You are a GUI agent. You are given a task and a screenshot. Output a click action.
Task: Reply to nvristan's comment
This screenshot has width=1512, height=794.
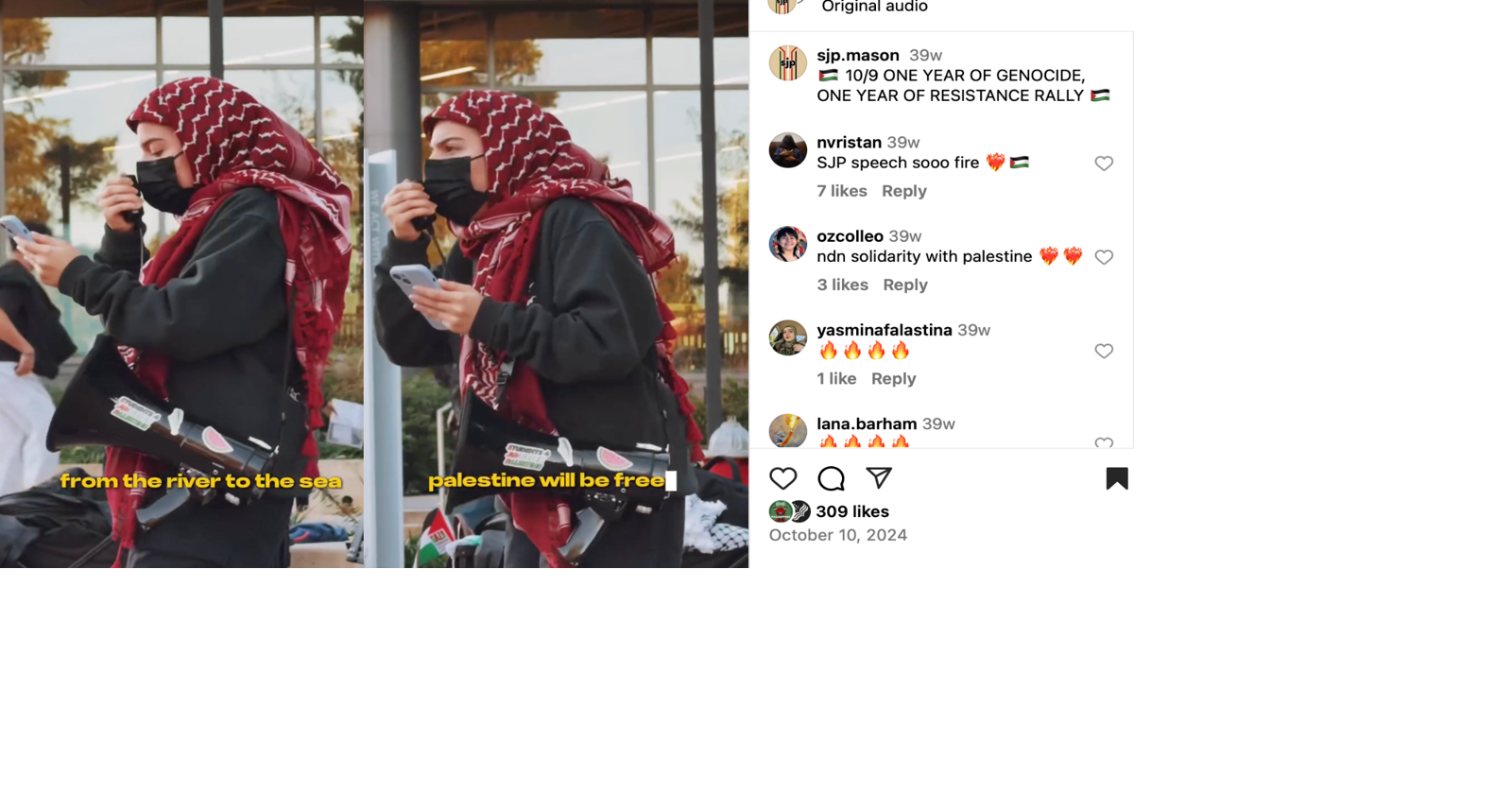coord(903,191)
